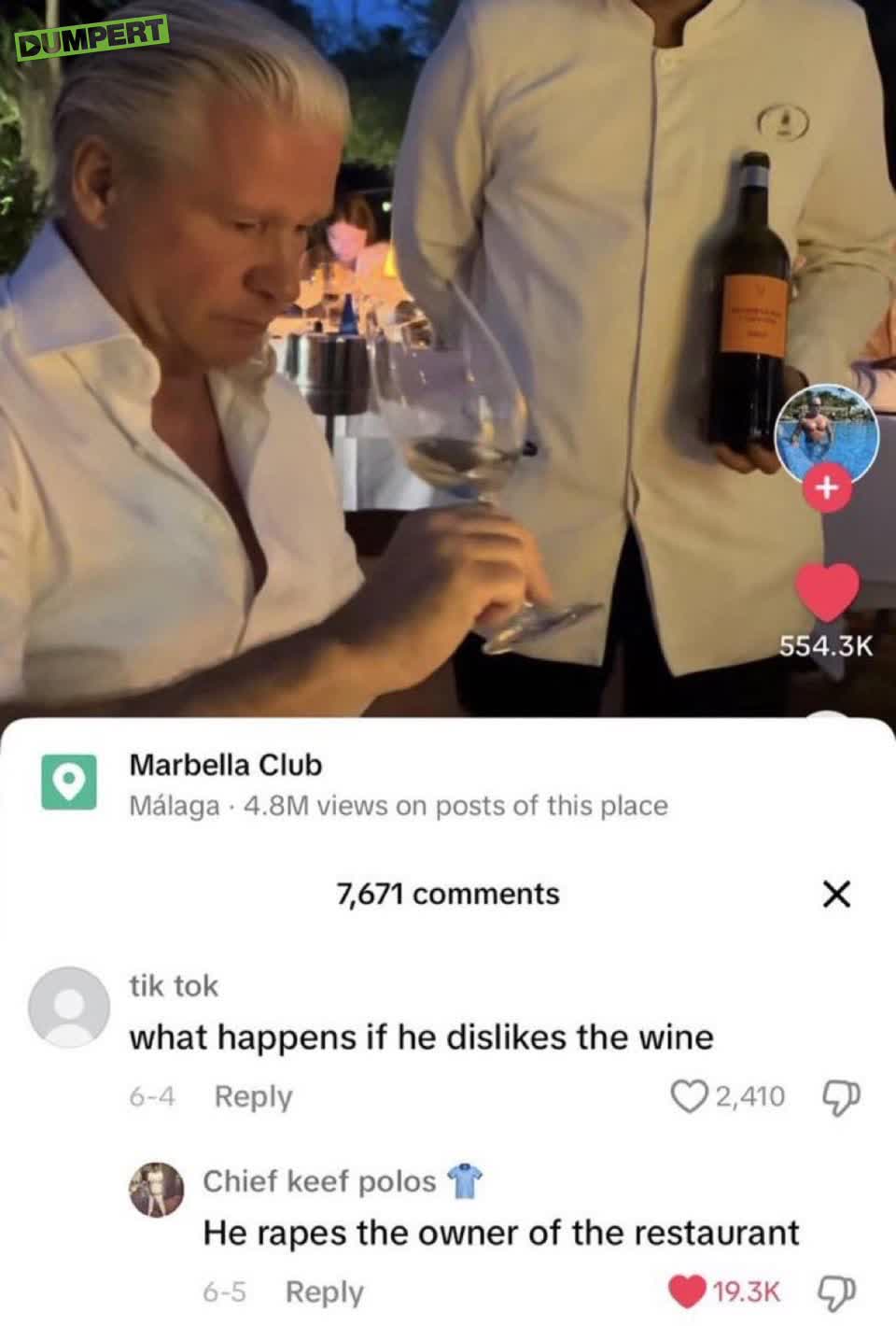Dislike tik tok's comment
896x1326 pixels.
[839, 1095]
